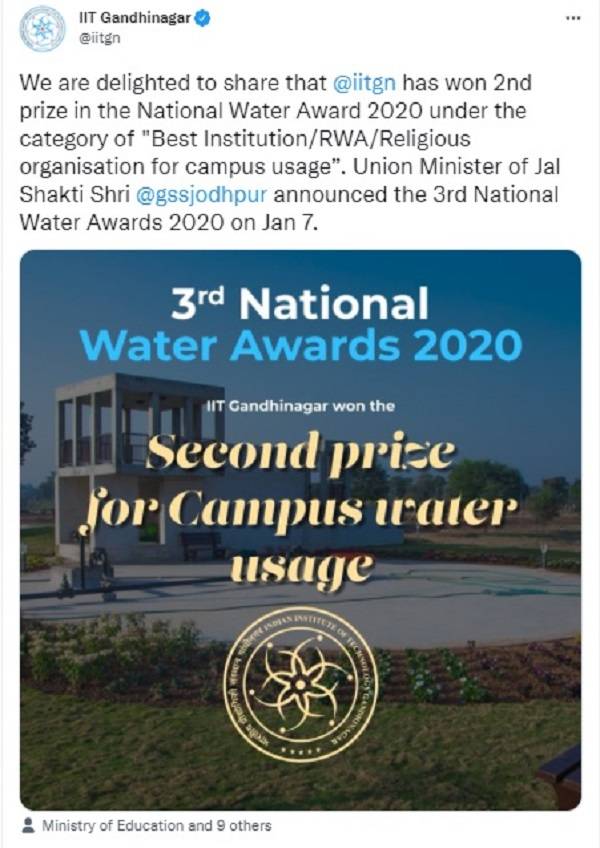The width and height of the screenshot is (600, 848).
Task: Open IIT Gandhinagar profile avatar
Action: coord(42,29)
